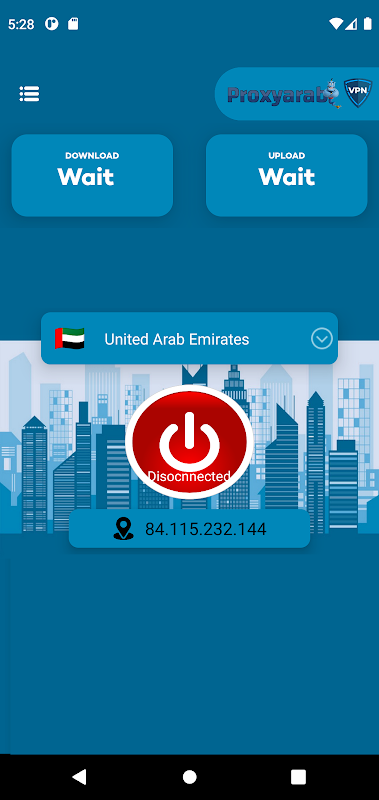Open the recent apps overview
Screen dimensions: 379x800
(x=298, y=777)
